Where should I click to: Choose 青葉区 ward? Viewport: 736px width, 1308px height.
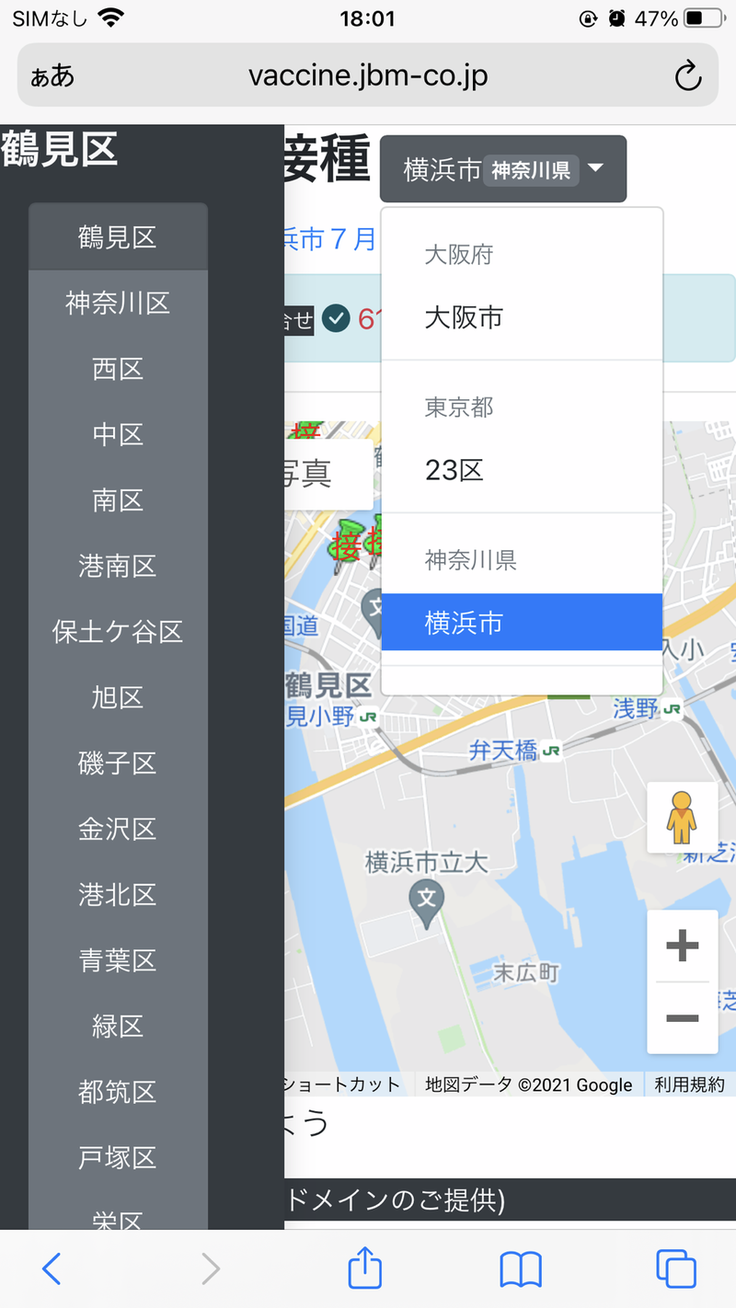click(118, 960)
